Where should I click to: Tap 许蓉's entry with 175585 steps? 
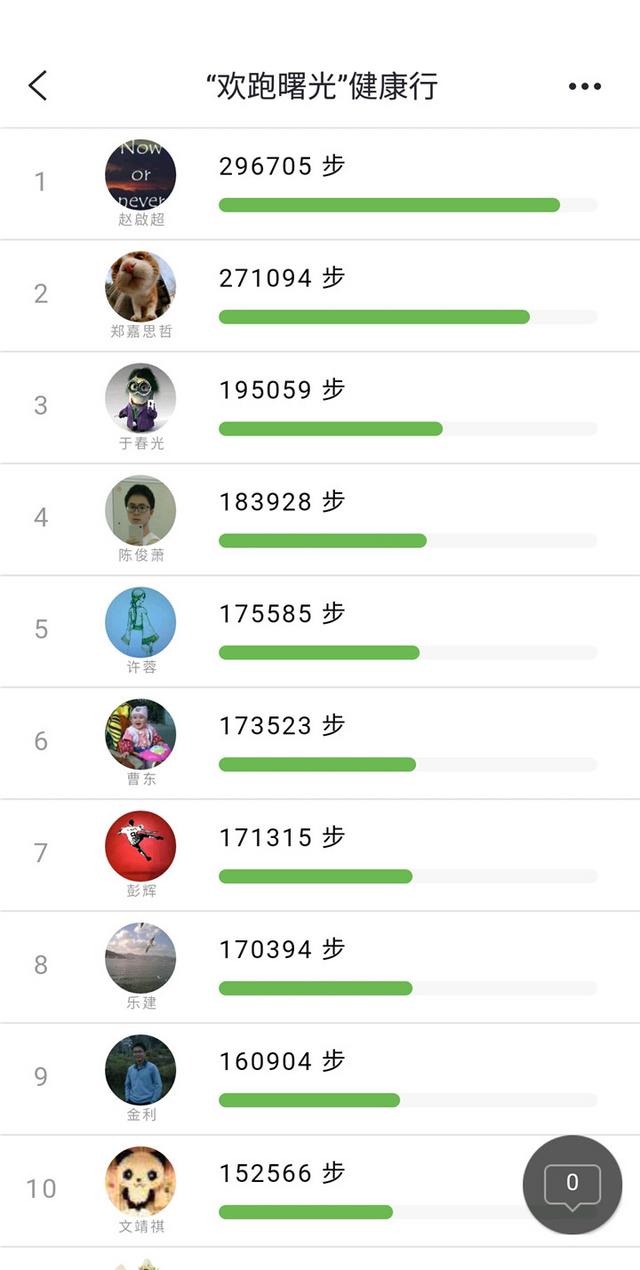pyautogui.click(x=320, y=632)
